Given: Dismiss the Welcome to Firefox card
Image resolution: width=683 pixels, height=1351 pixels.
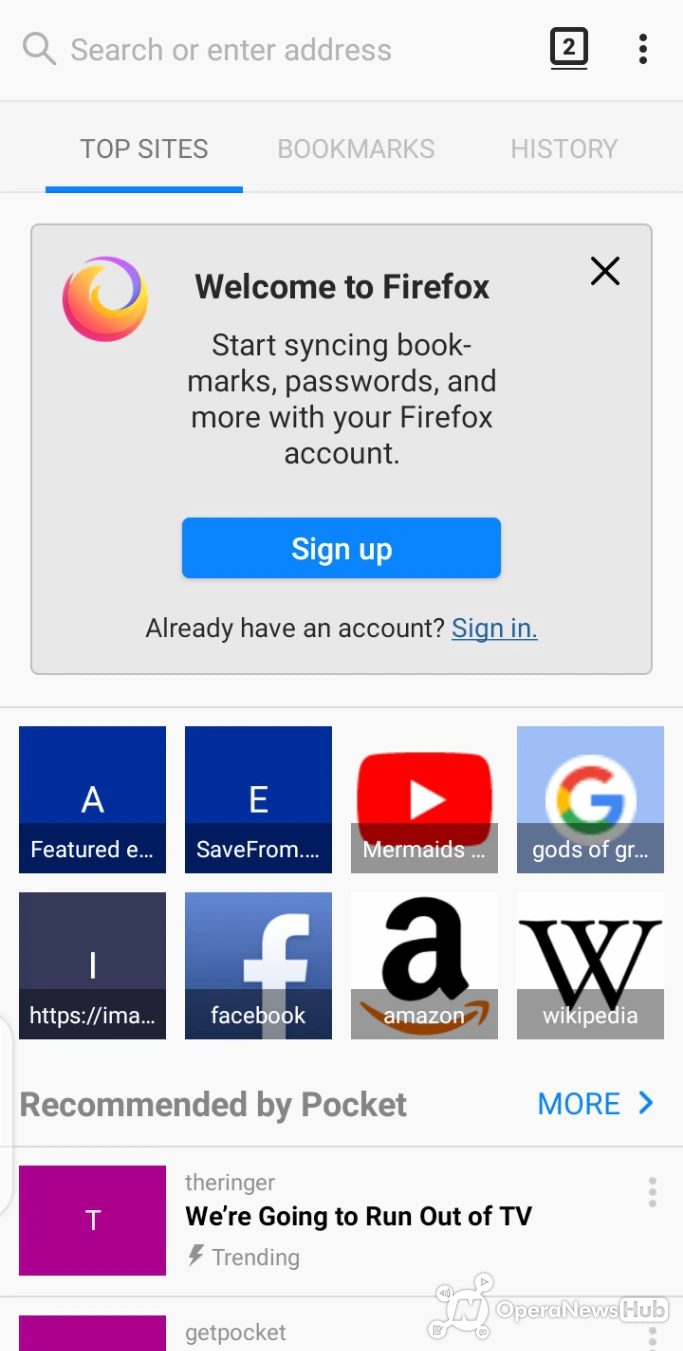Looking at the screenshot, I should [605, 271].
